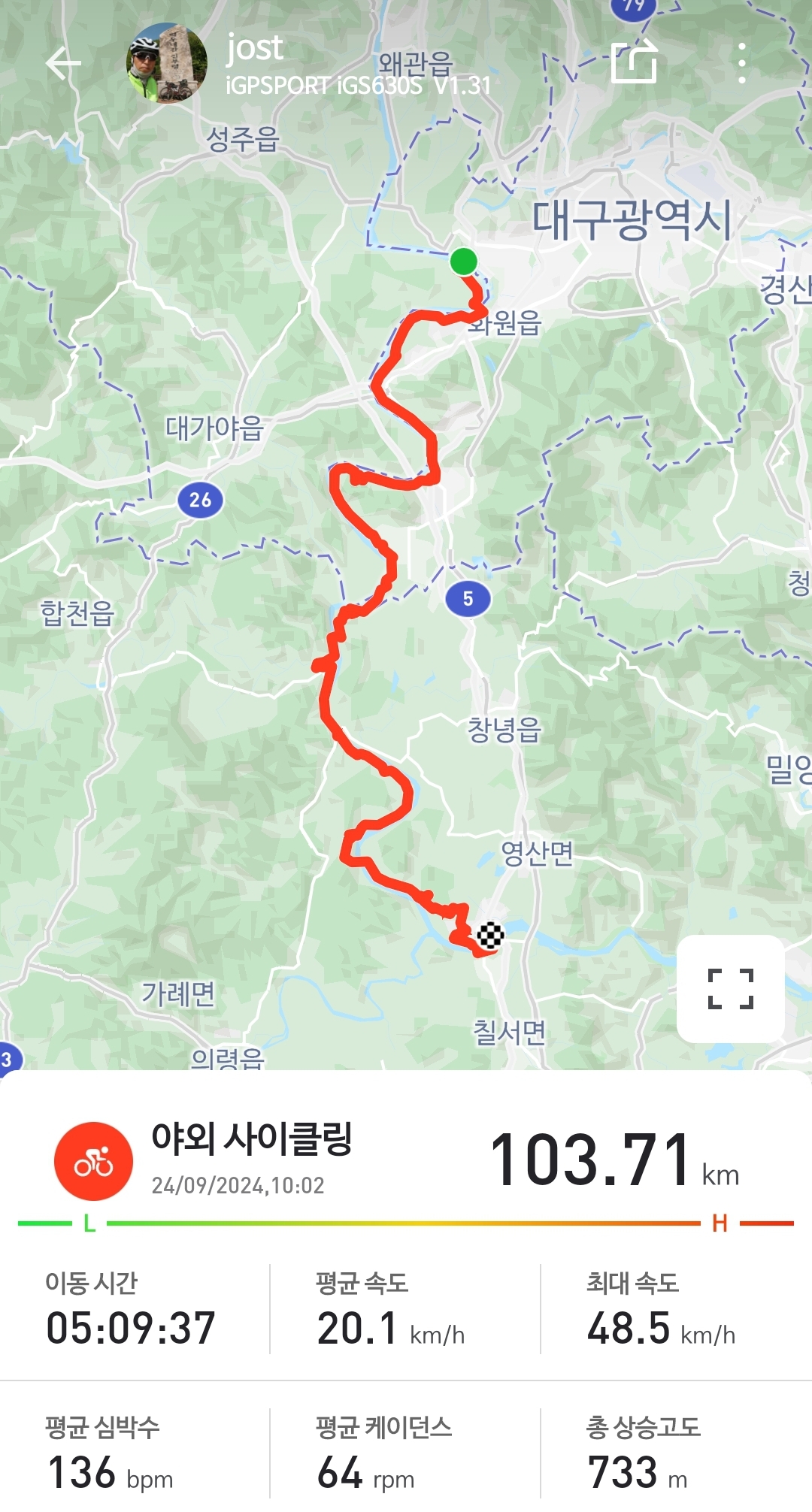The width and height of the screenshot is (812, 1512).
Task: Open the three-dot overflow menu
Action: 741,63
